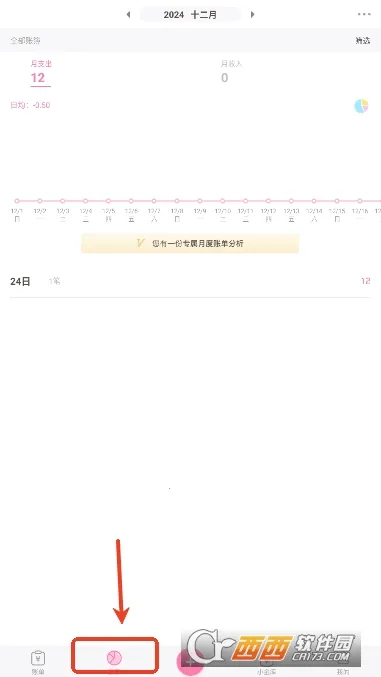Image resolution: width=381 pixels, height=677 pixels.
Task: Open the 专属月度账单分析 banner
Action: pos(190,244)
